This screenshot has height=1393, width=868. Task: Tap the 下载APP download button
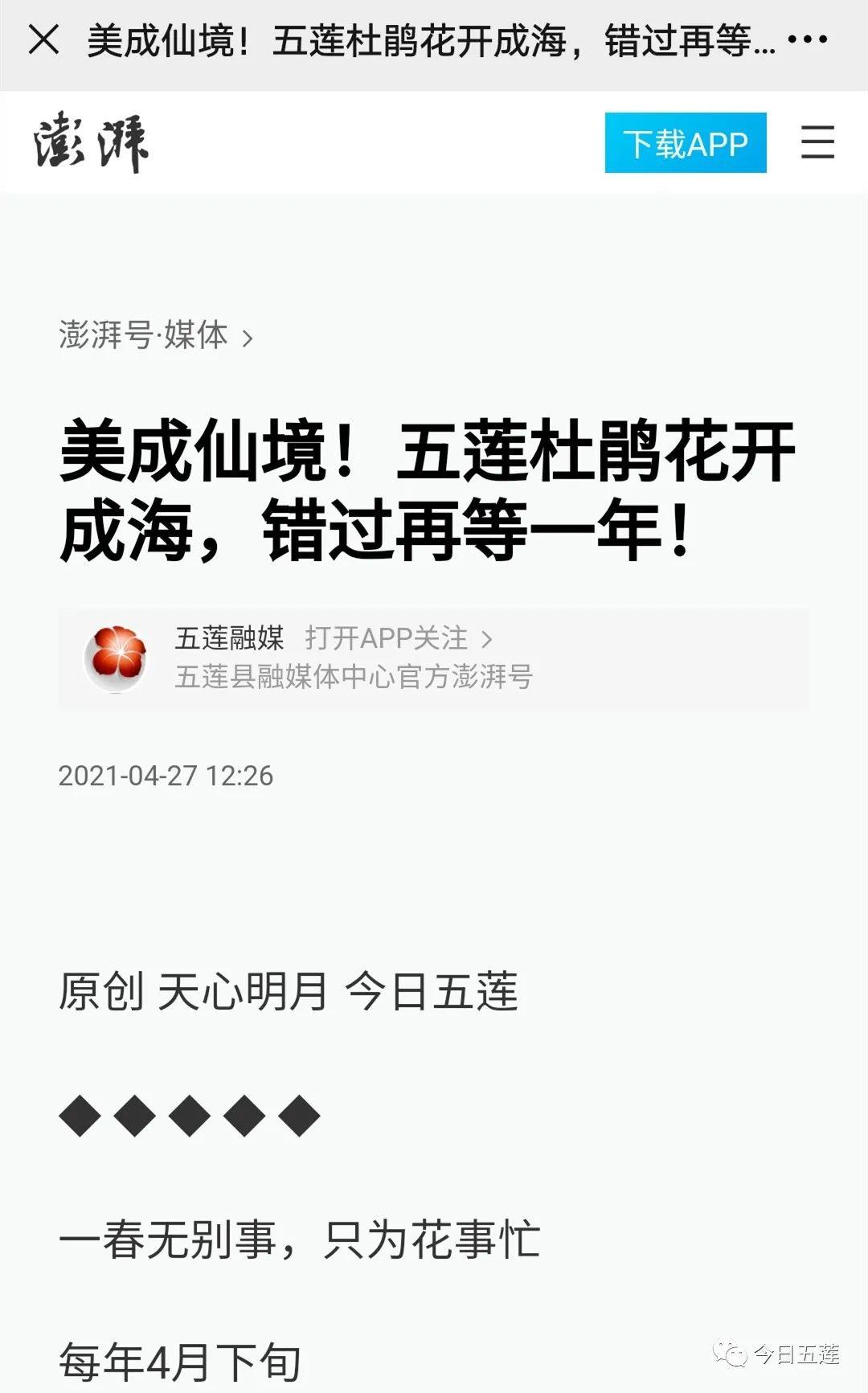(685, 143)
